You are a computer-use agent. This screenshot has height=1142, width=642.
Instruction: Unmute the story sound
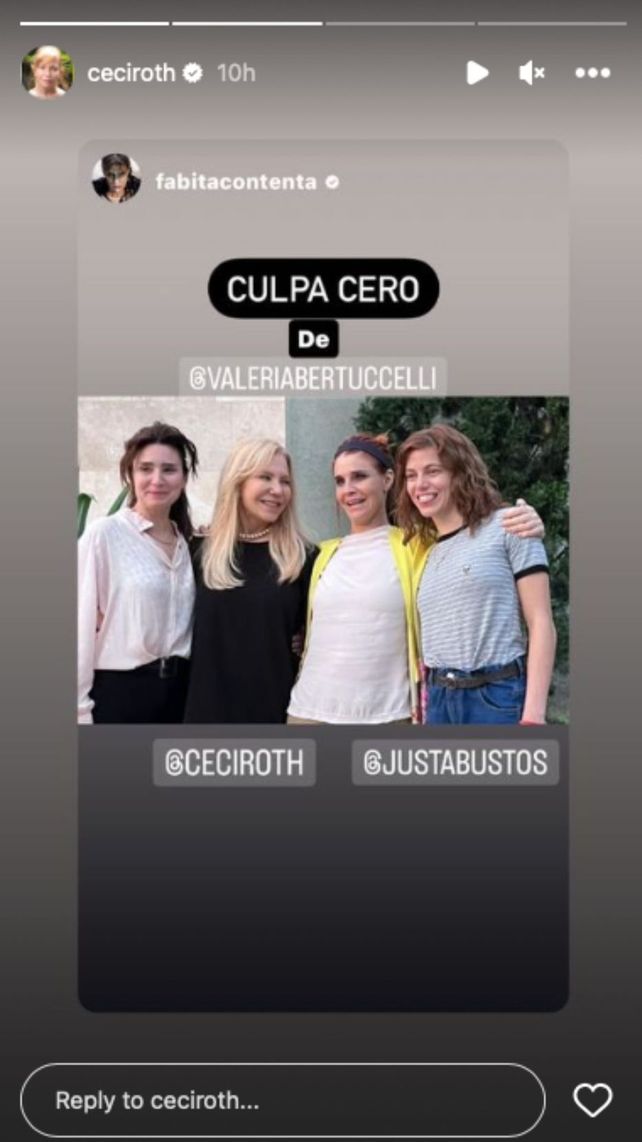point(532,73)
